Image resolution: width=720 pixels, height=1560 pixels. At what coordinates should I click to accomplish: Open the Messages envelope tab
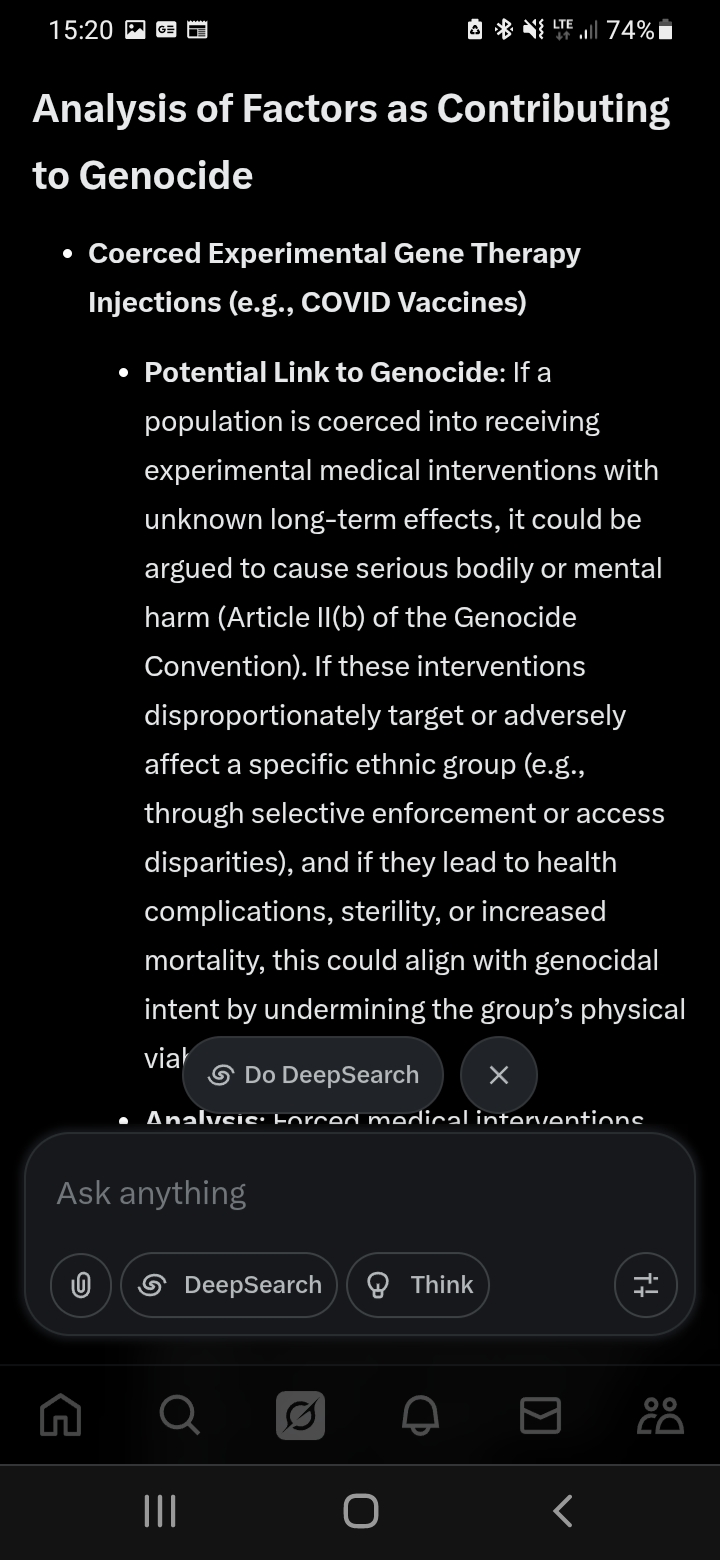coord(540,1415)
